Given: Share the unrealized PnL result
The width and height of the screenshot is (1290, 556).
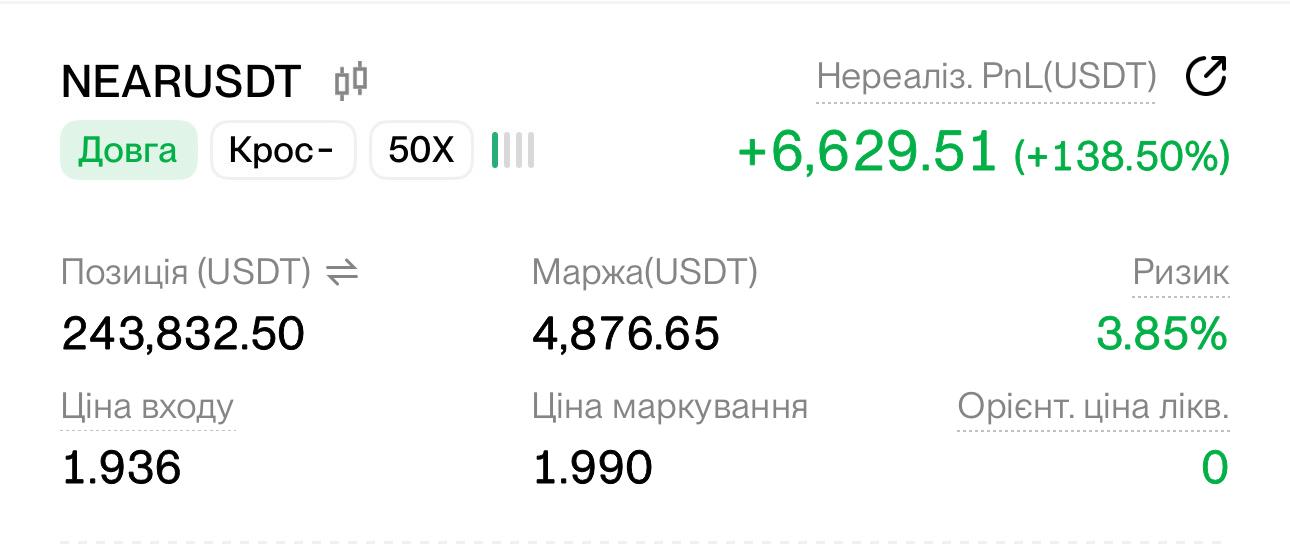Looking at the screenshot, I should [x=1206, y=77].
